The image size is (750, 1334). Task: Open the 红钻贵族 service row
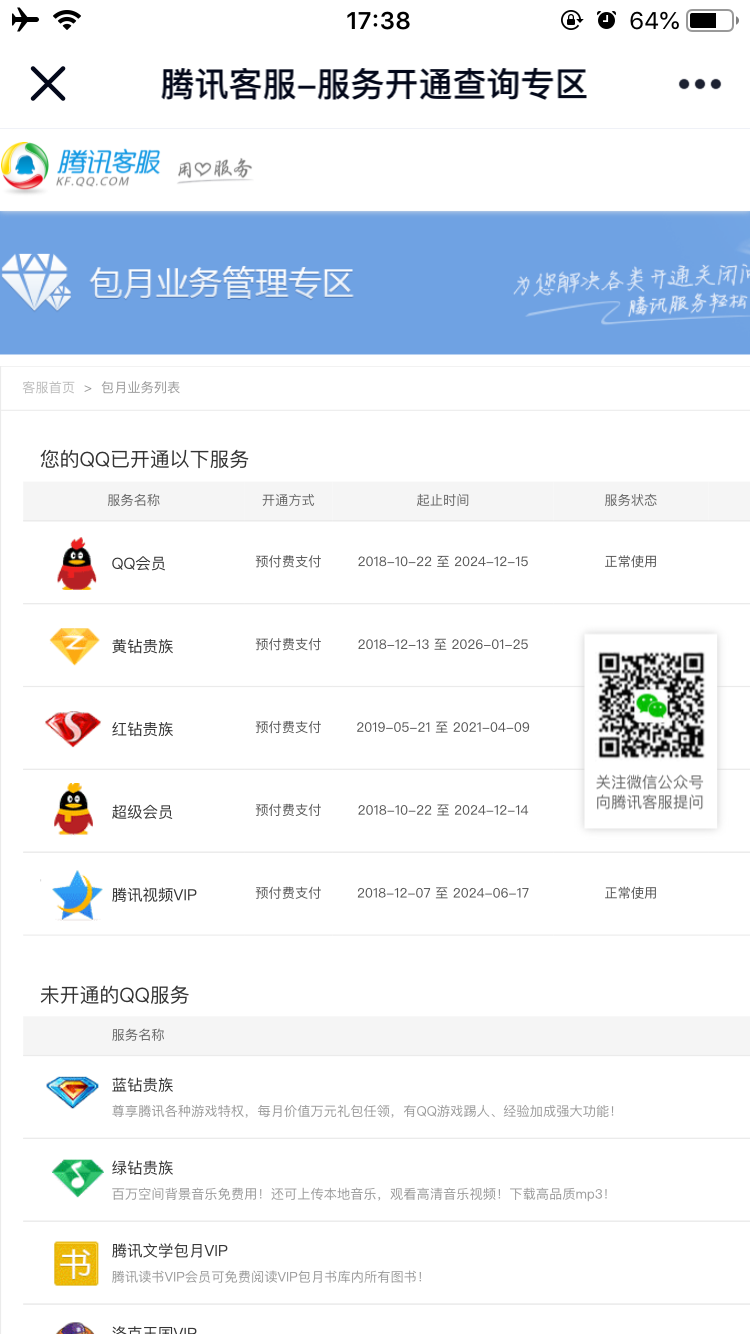(x=386, y=728)
